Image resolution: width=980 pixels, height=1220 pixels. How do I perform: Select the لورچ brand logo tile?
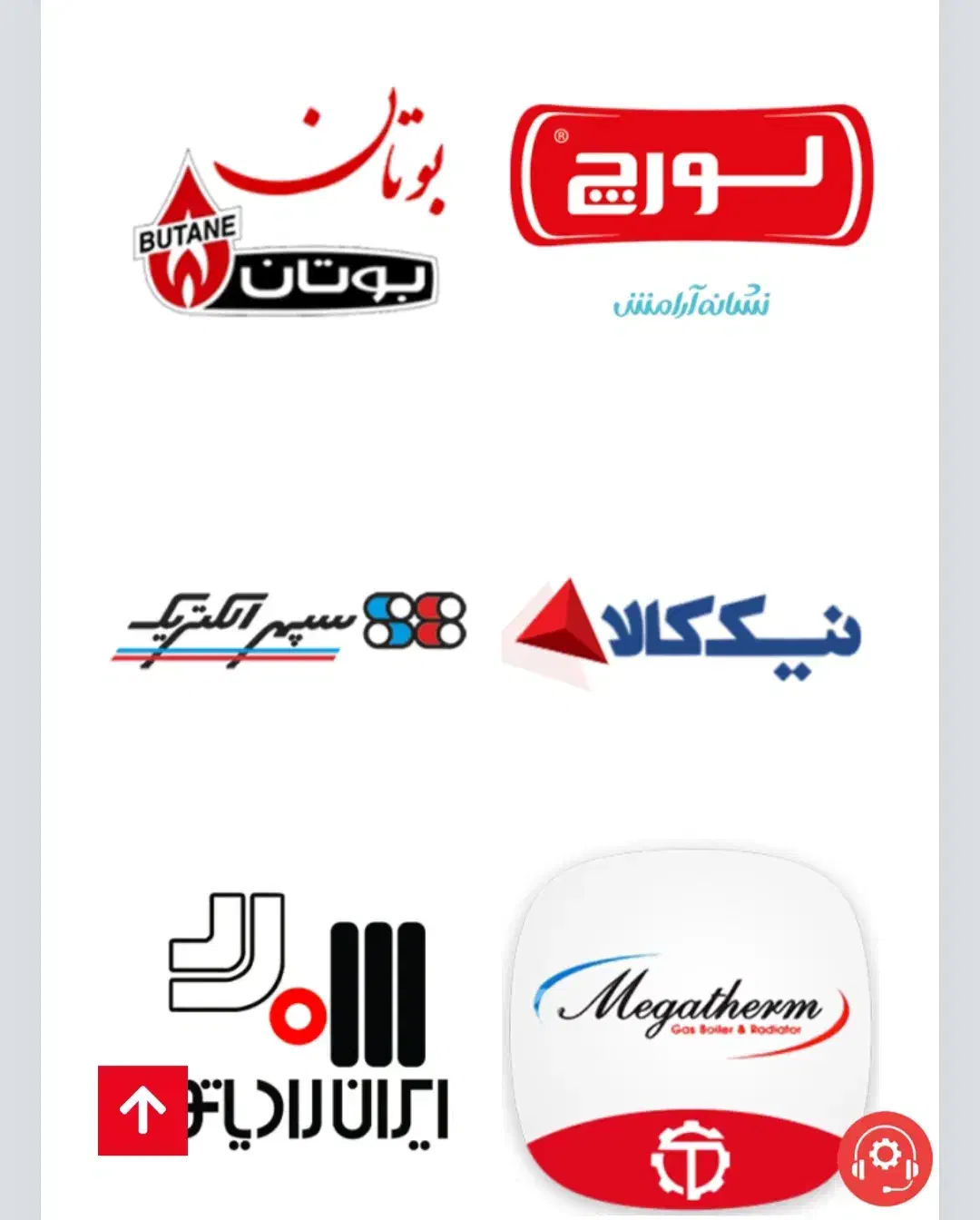691,208
